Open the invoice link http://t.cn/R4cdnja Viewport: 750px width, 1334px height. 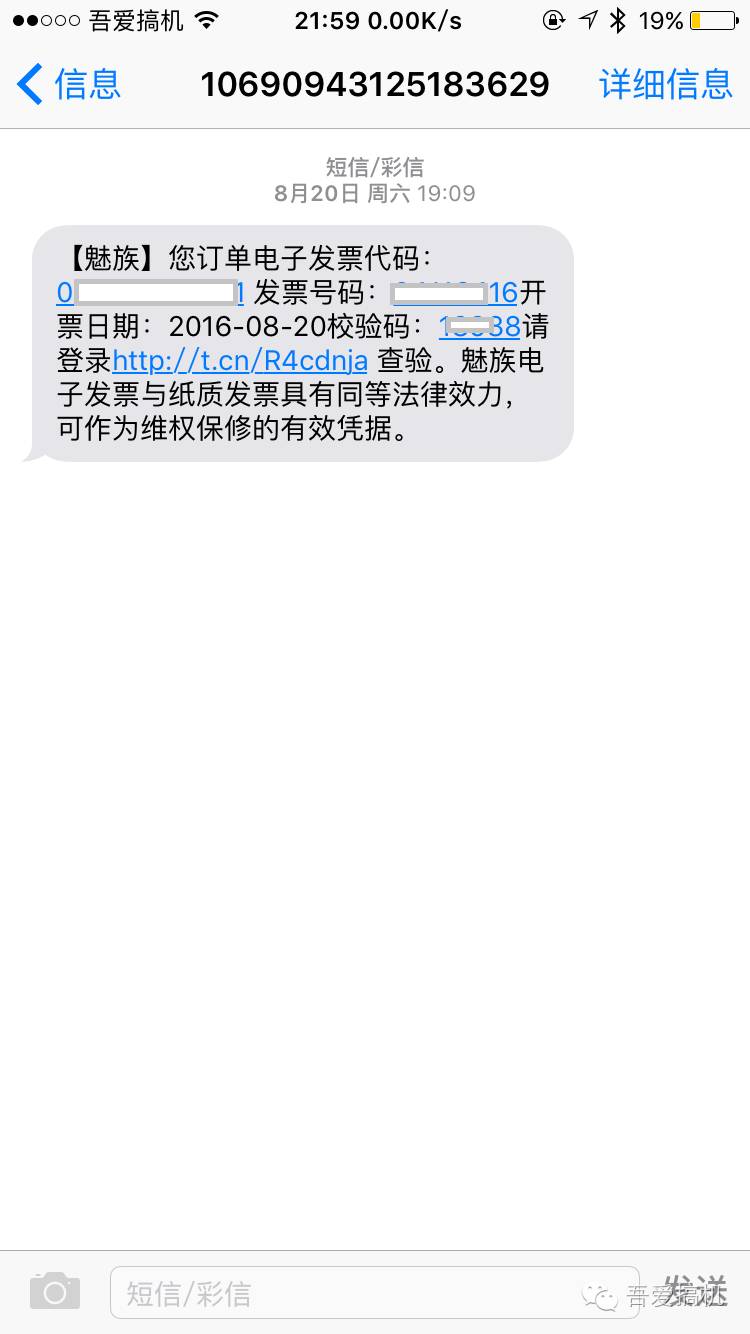(240, 360)
